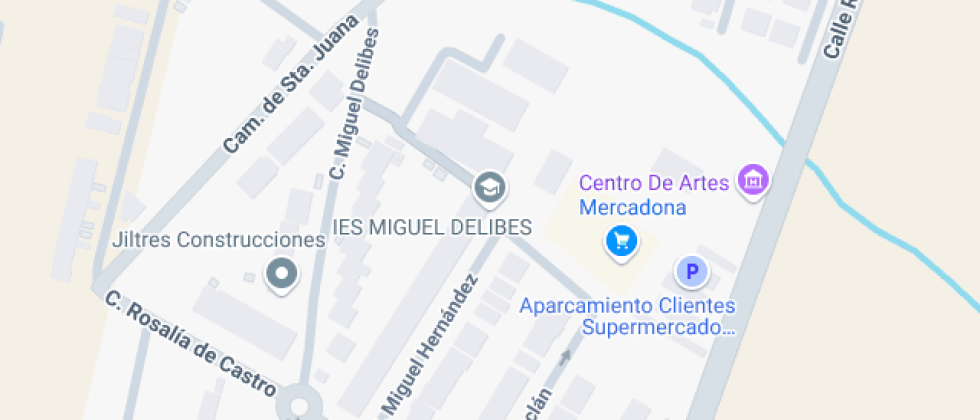Open the IES Miguel Delibes school pin
The height and width of the screenshot is (420, 980).
pyautogui.click(x=489, y=189)
